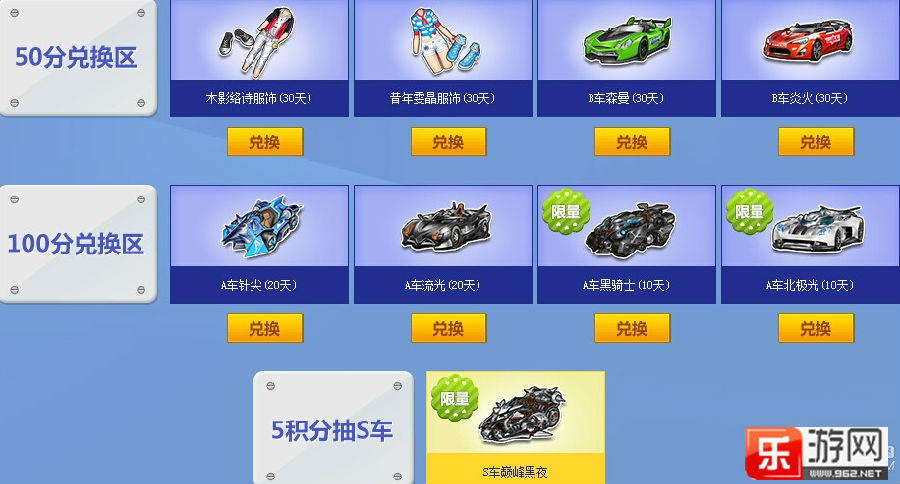Exchange points for A车黑骑士
Image resolution: width=900 pixels, height=484 pixels.
pyautogui.click(x=632, y=328)
